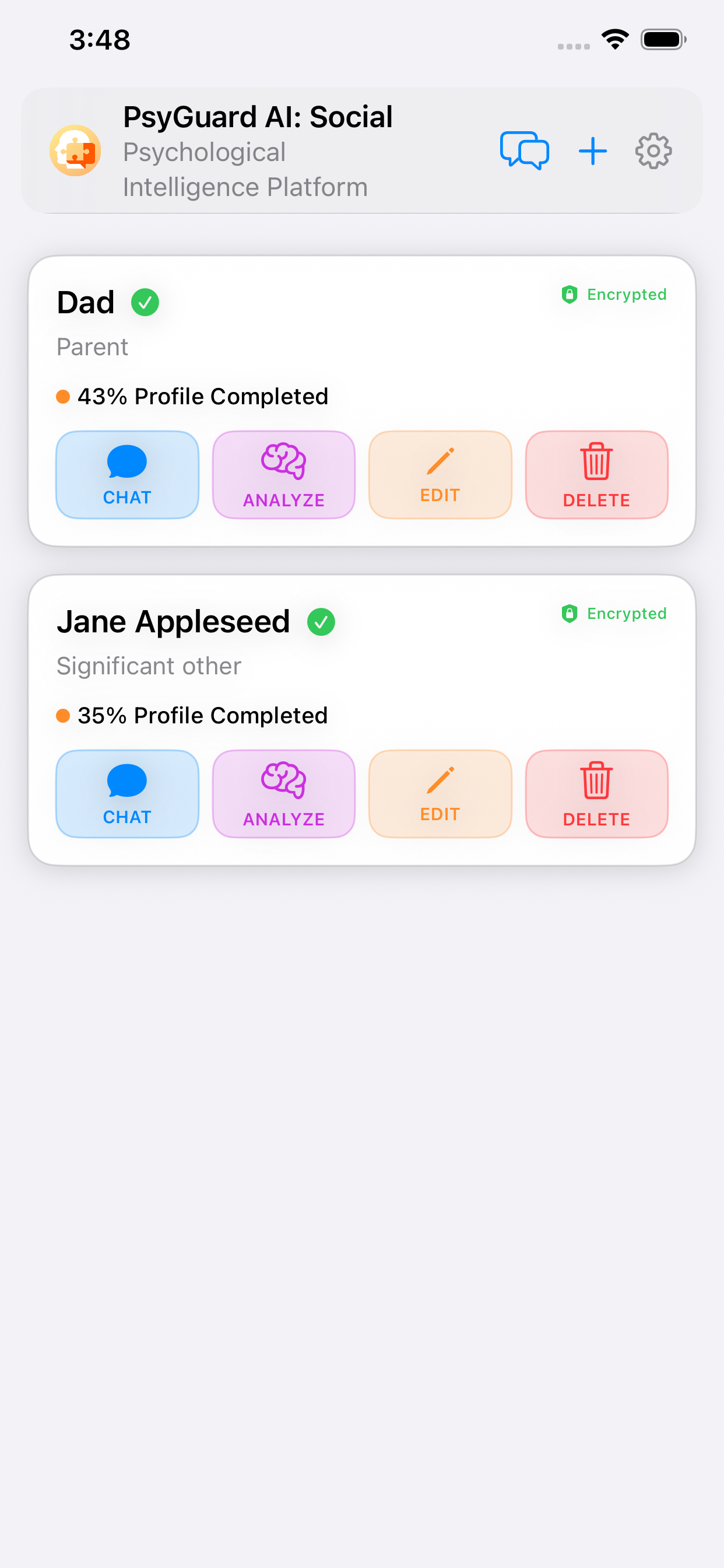Open the Chat action for Dad's profile

(x=126, y=475)
